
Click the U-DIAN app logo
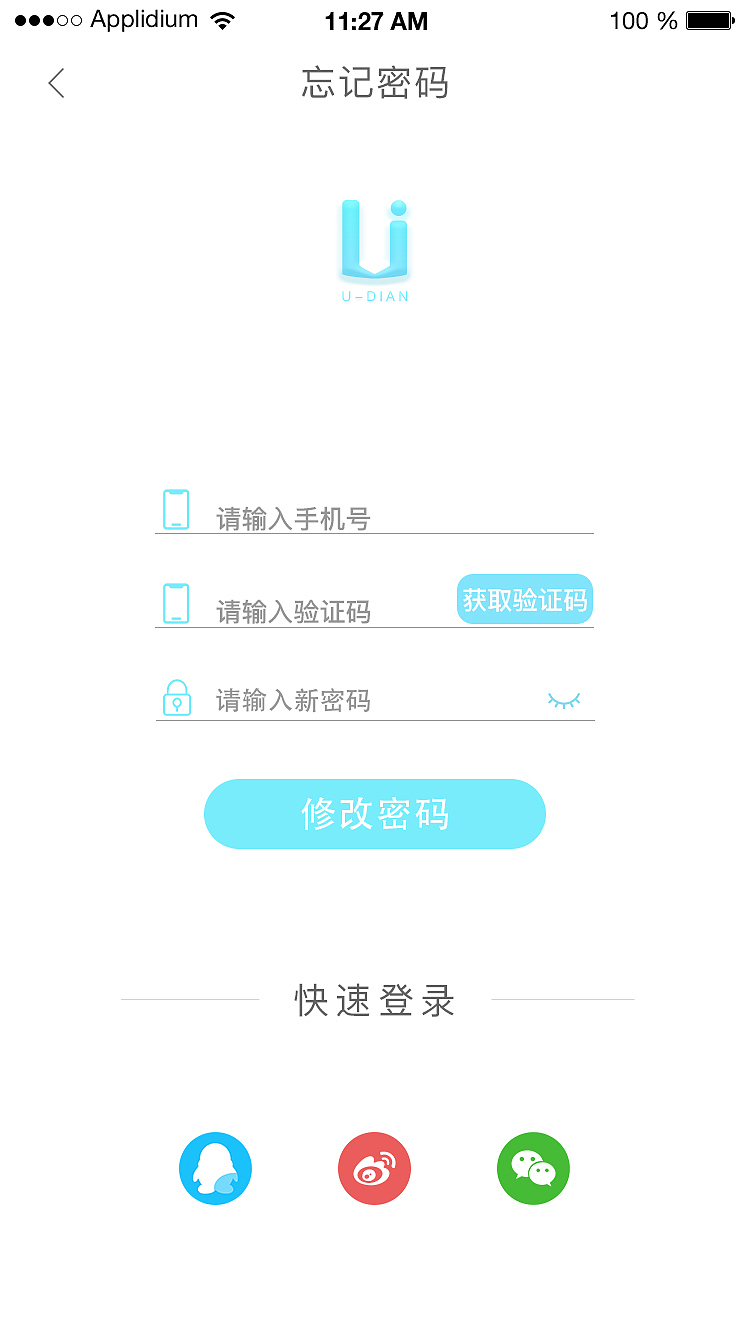click(375, 245)
